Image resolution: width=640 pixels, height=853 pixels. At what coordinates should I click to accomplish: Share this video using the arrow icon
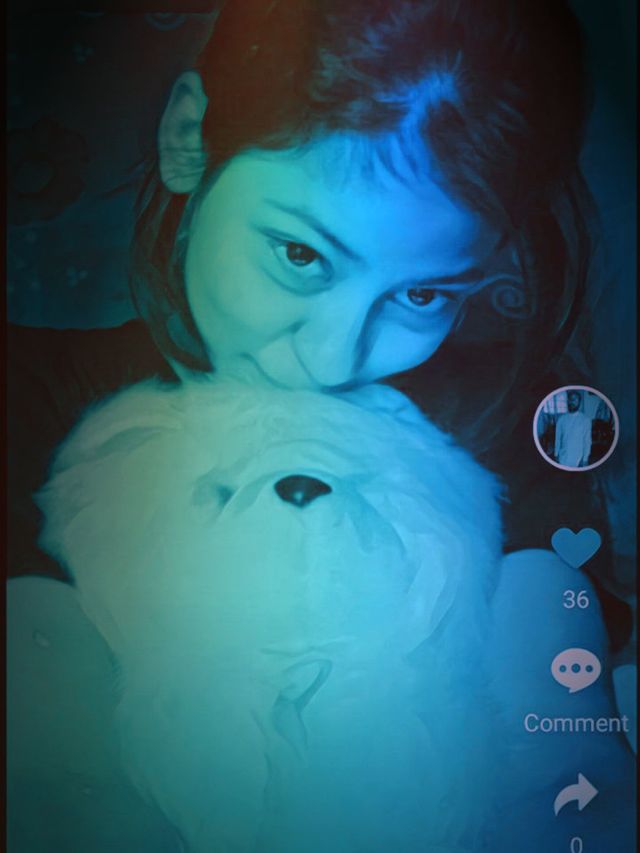point(576,794)
